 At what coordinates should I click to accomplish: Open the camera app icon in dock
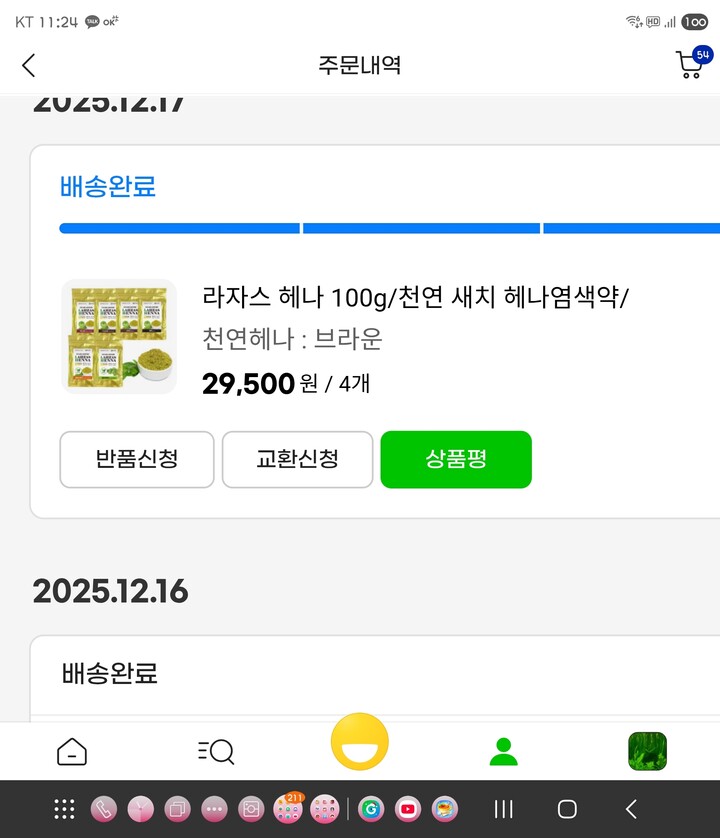[250, 809]
